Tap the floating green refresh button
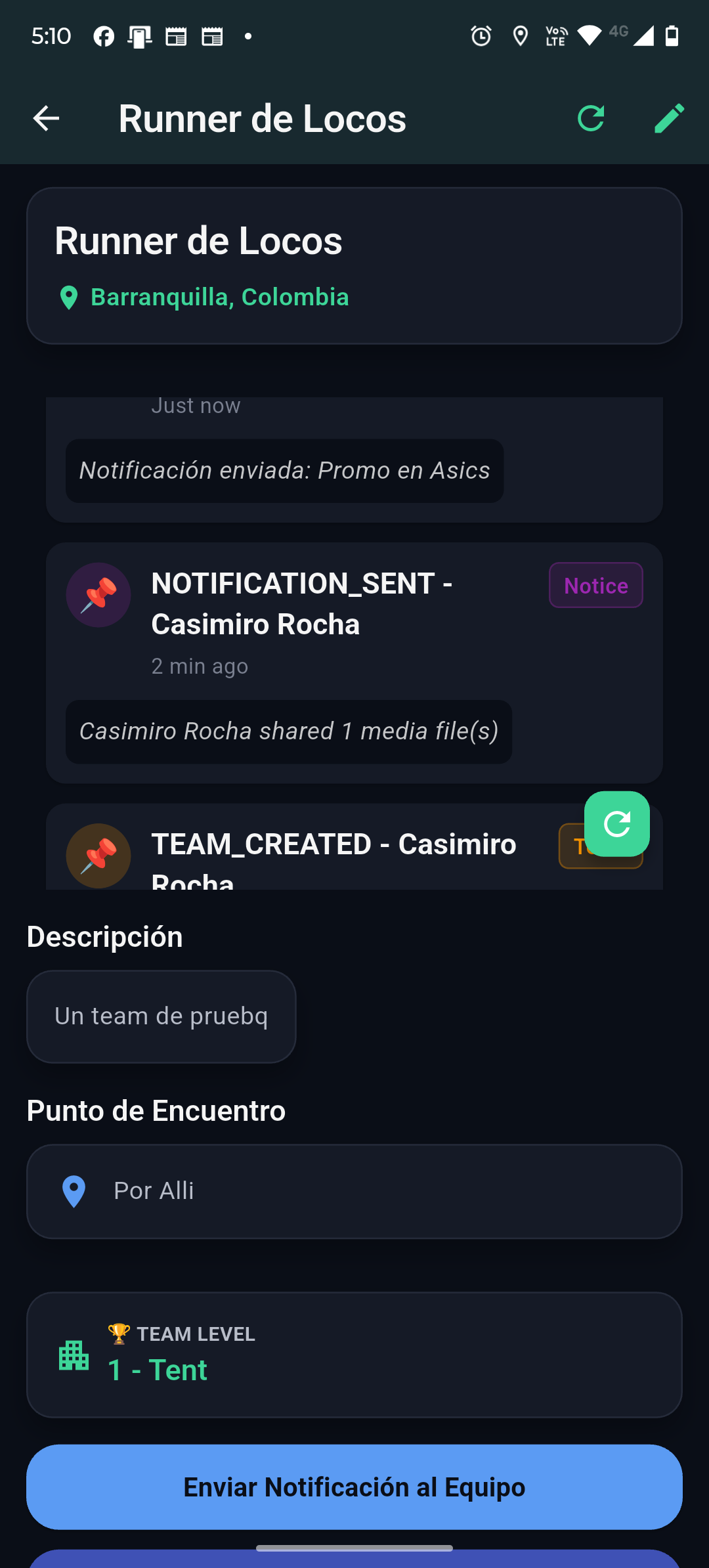 (616, 823)
